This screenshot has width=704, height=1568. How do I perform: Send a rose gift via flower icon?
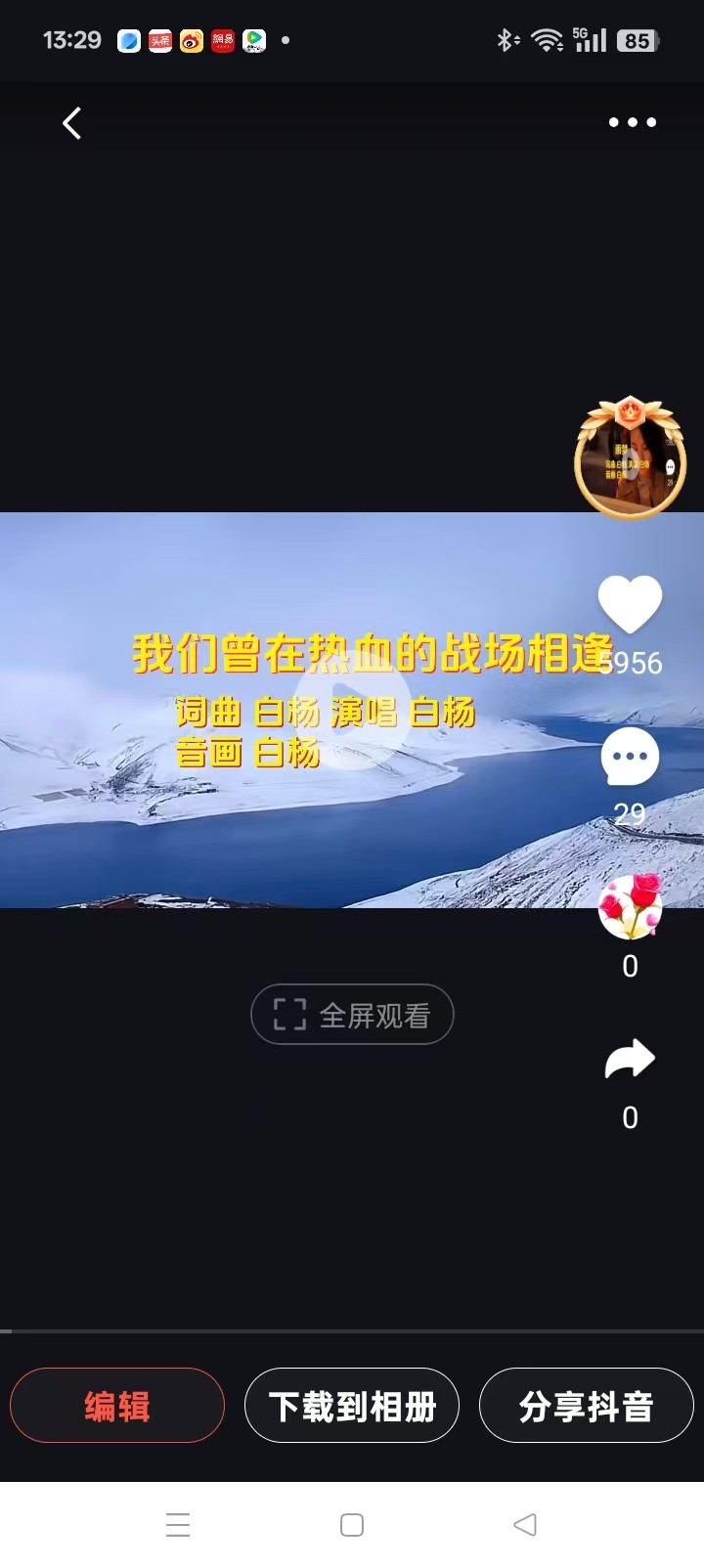point(630,907)
